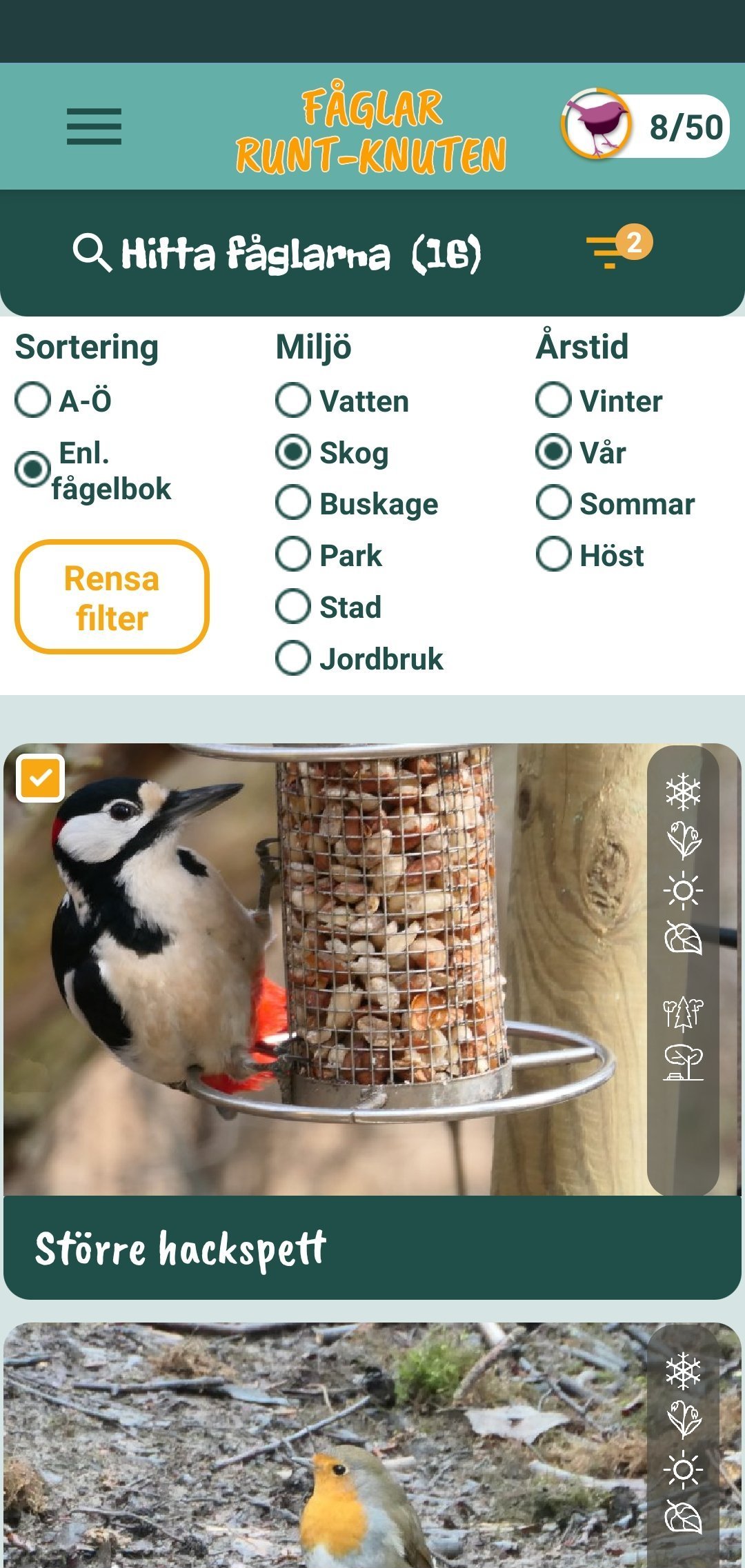Choose Vatten as environment
The height and width of the screenshot is (1568, 745).
293,401
